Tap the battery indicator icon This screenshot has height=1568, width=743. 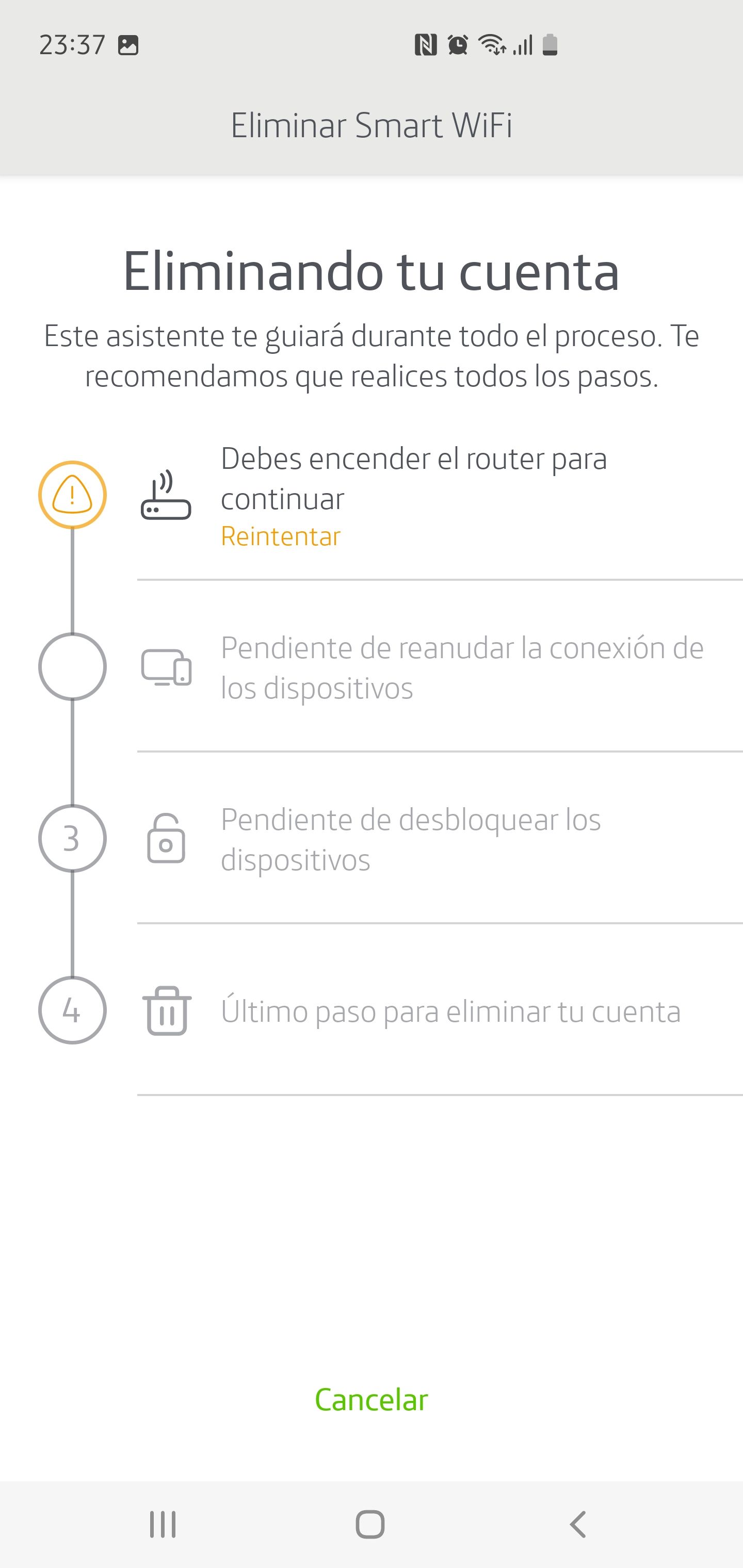coord(550,44)
